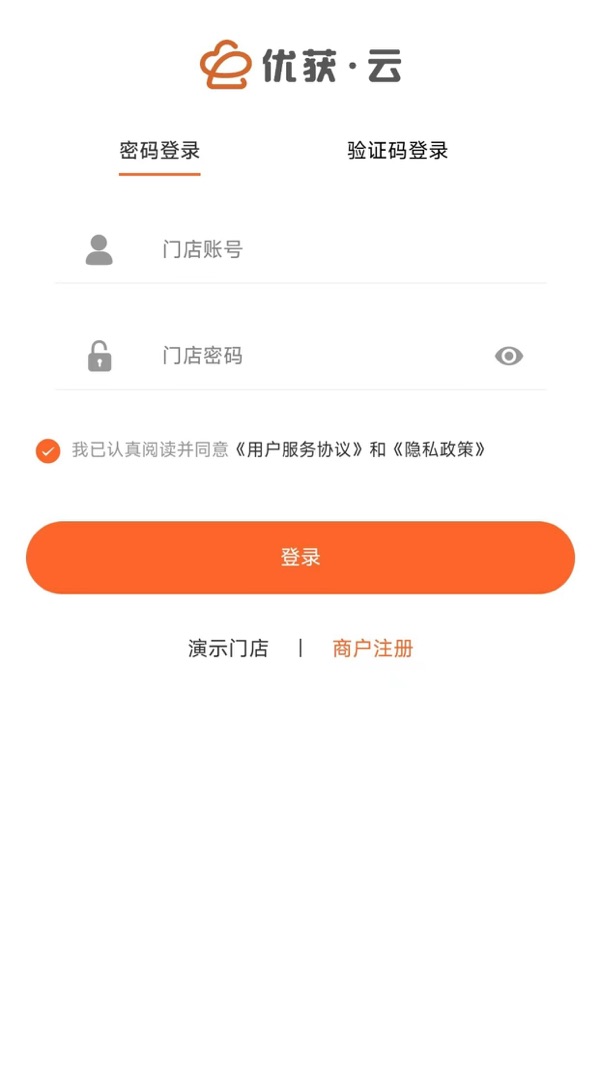View the 《隐私政策》 link
Image resolution: width=600 pixels, height=1067 pixels.
click(439, 450)
